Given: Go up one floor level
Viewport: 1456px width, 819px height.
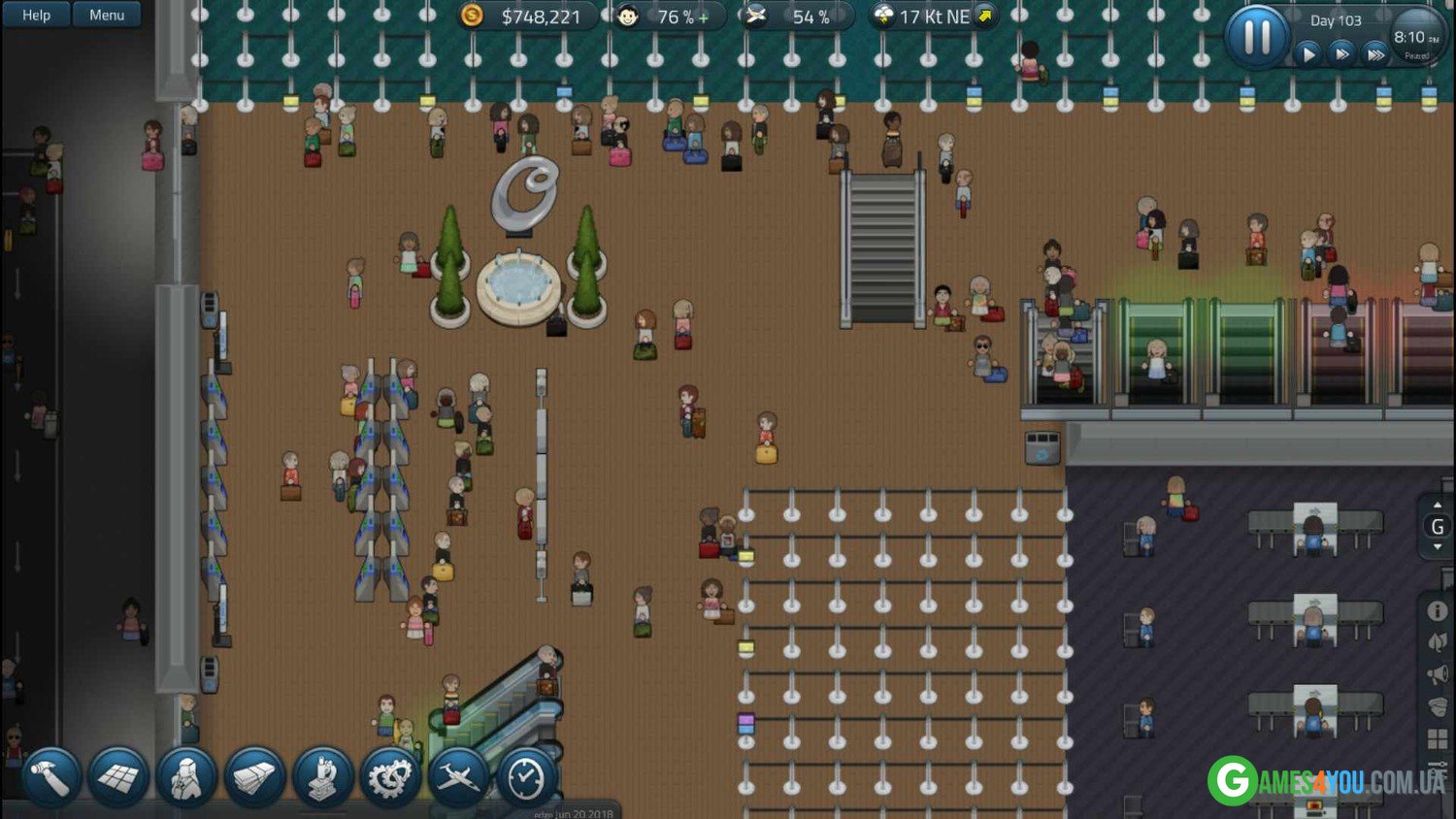Looking at the screenshot, I should tap(1438, 506).
